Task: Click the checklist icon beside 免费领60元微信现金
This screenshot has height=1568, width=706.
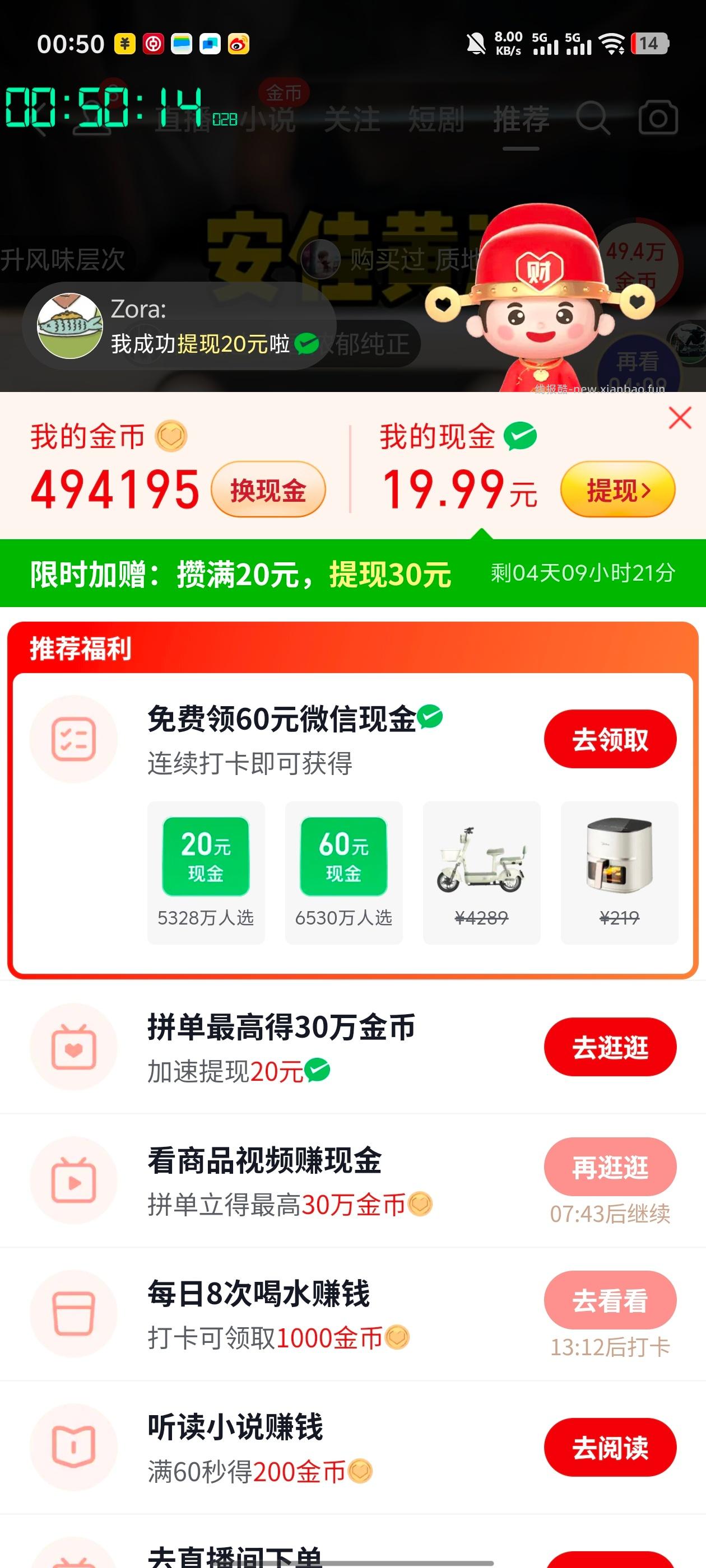Action: click(x=74, y=739)
